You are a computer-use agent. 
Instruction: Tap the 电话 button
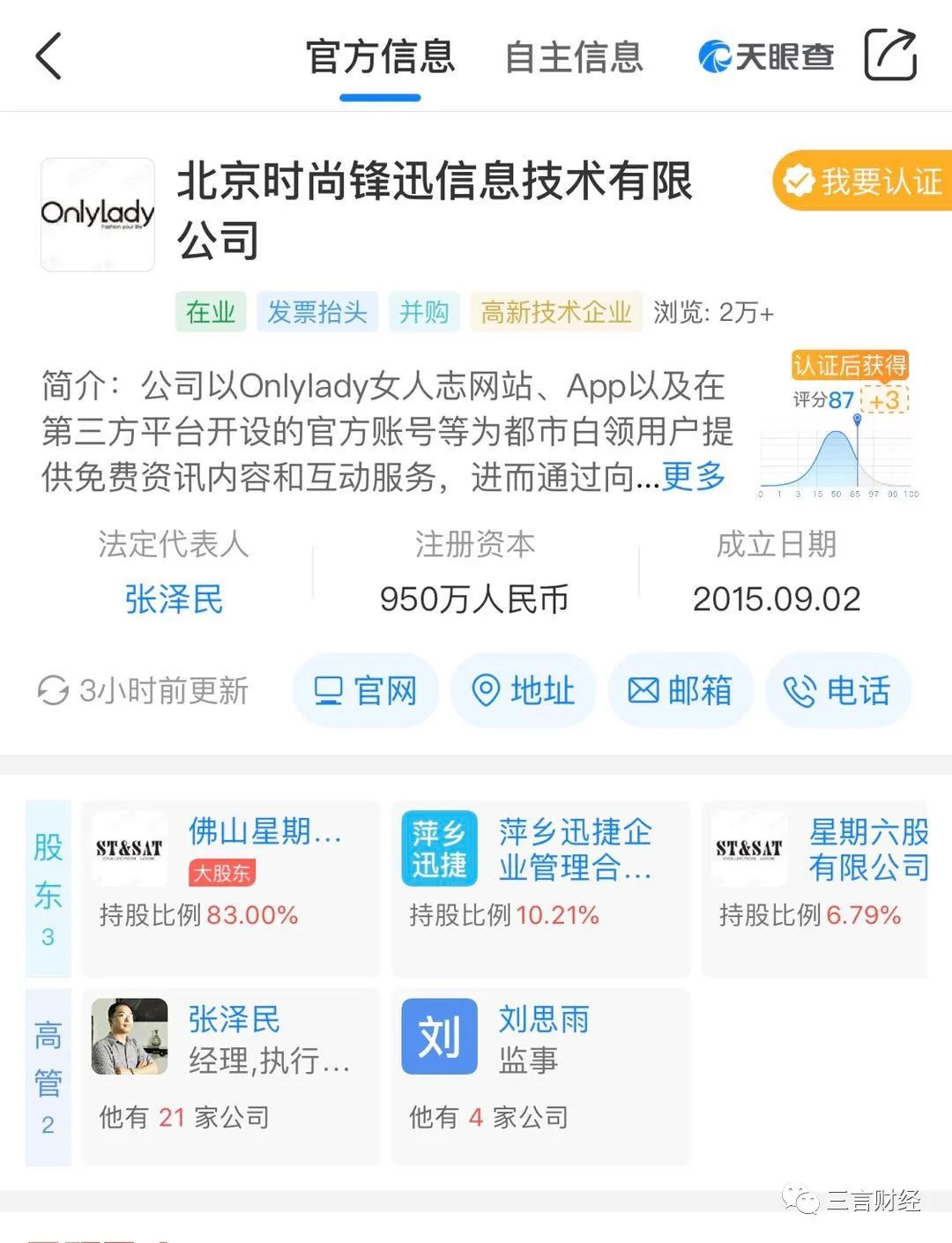click(838, 690)
